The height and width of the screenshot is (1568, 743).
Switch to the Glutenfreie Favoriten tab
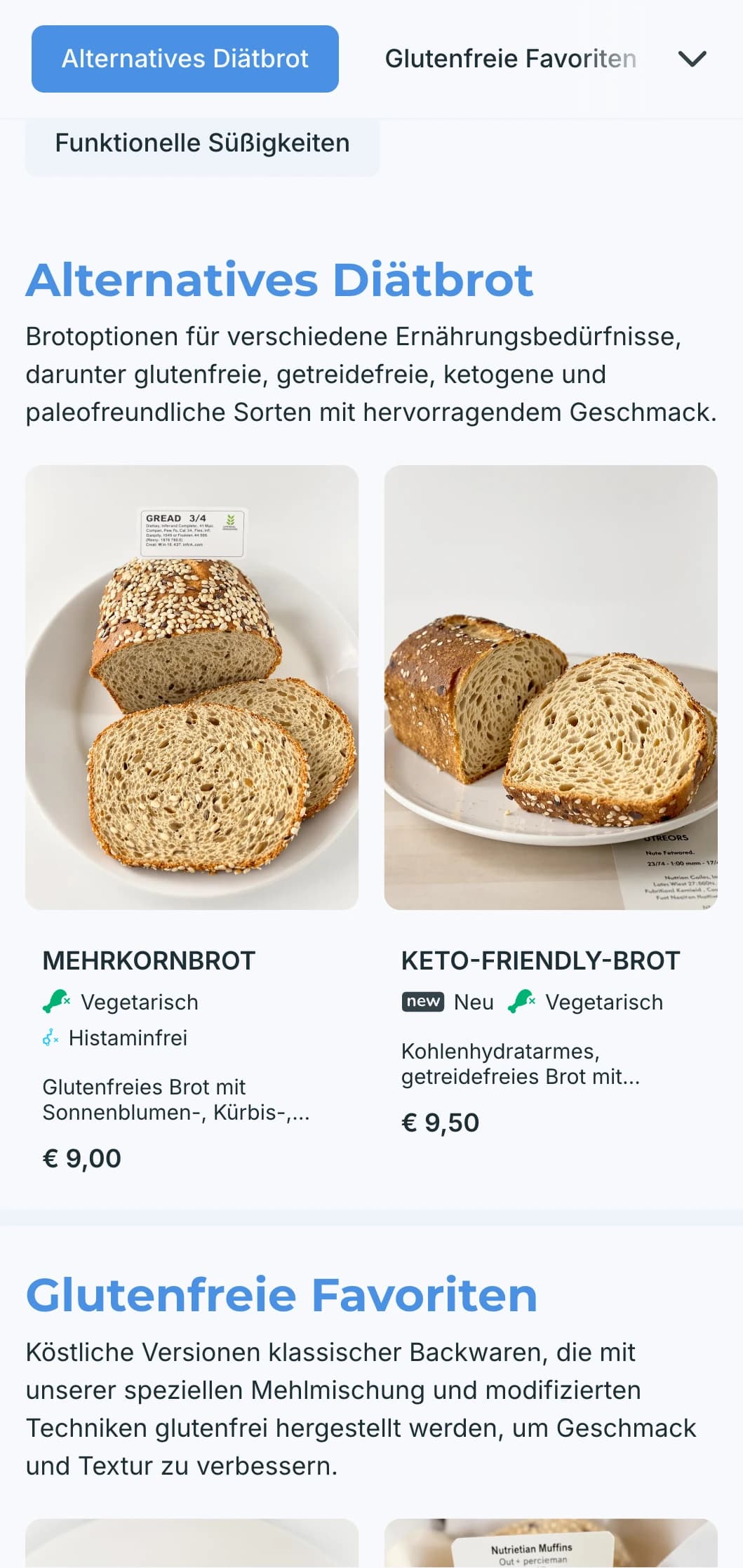[x=509, y=59]
